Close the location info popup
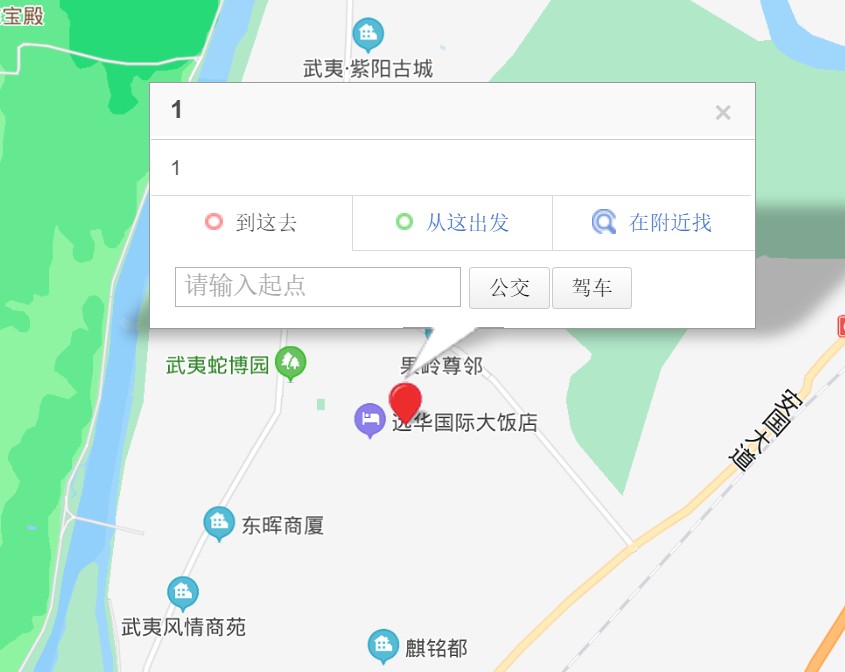The width and height of the screenshot is (845, 672). 723,113
